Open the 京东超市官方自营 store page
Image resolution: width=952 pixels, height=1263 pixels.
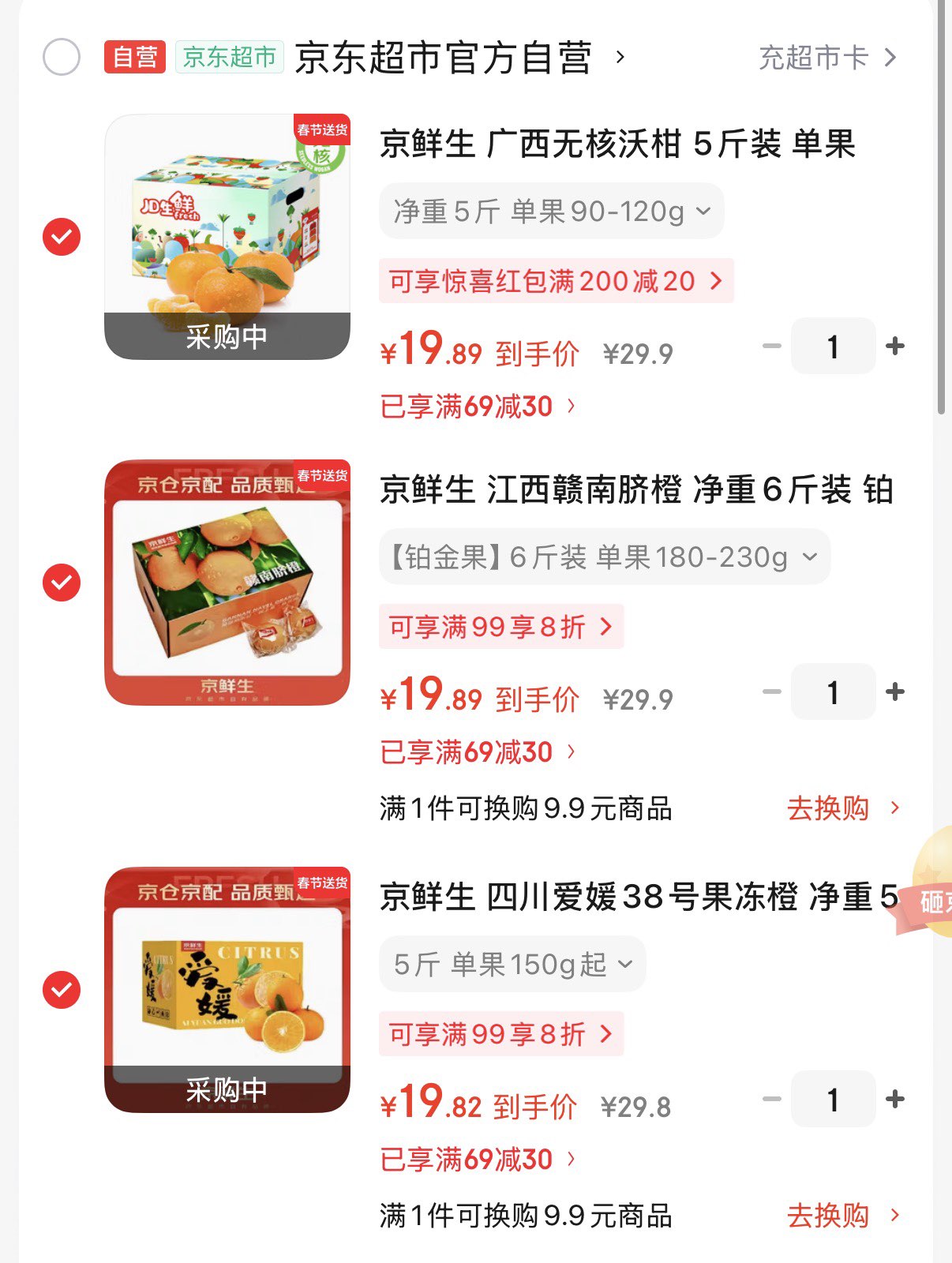tap(459, 58)
